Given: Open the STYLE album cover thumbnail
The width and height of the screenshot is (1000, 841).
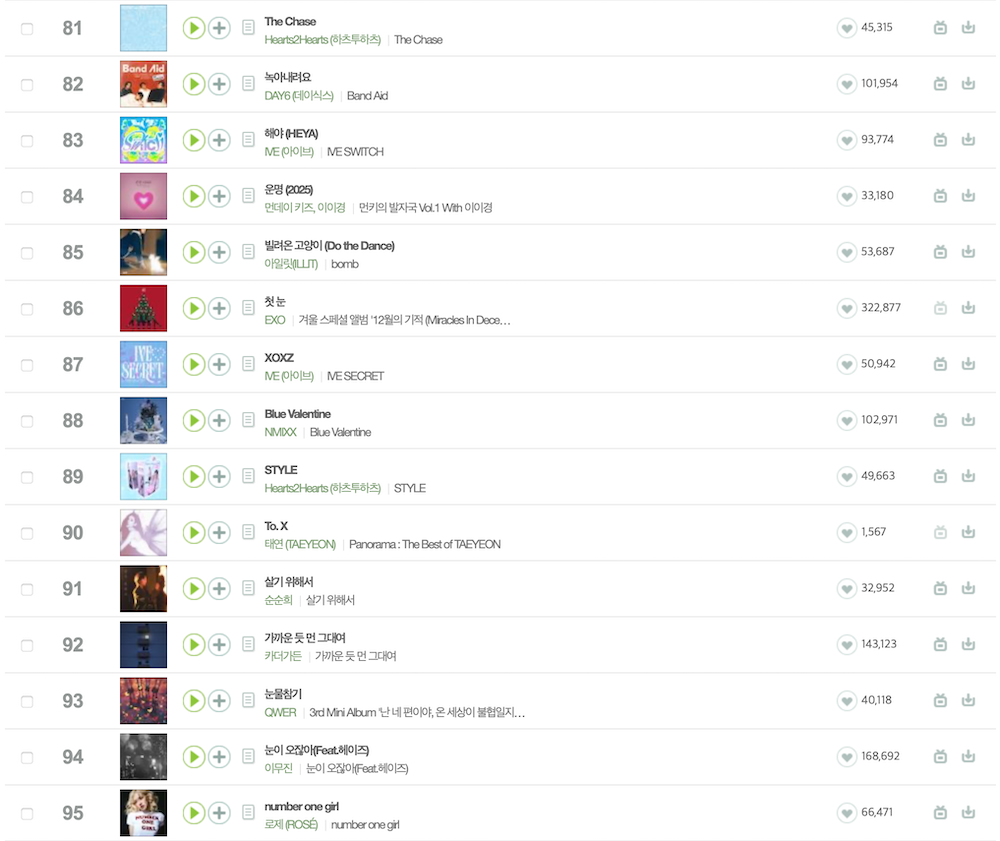Looking at the screenshot, I should (x=143, y=476).
